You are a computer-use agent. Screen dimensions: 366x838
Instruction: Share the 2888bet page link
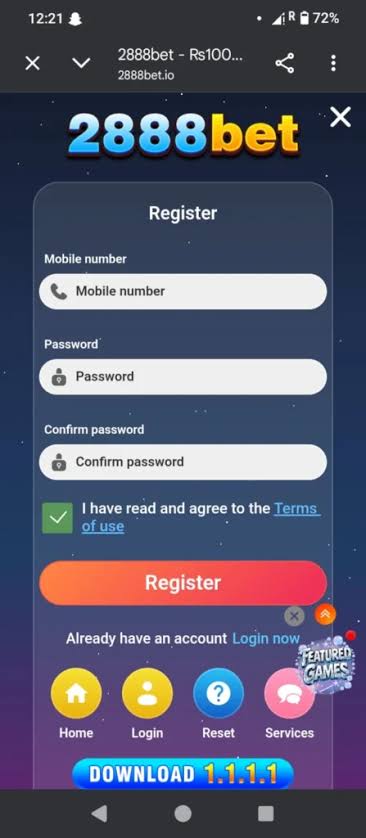tap(285, 64)
